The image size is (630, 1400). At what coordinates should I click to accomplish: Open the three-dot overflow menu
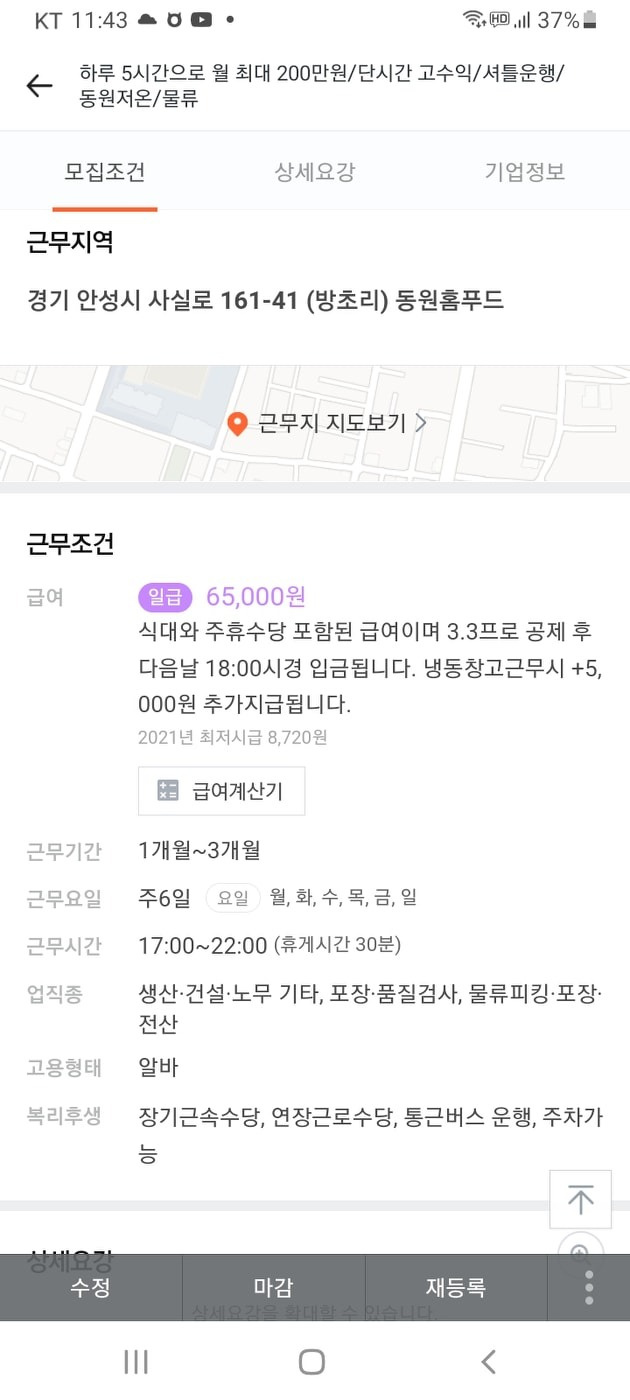point(589,1287)
